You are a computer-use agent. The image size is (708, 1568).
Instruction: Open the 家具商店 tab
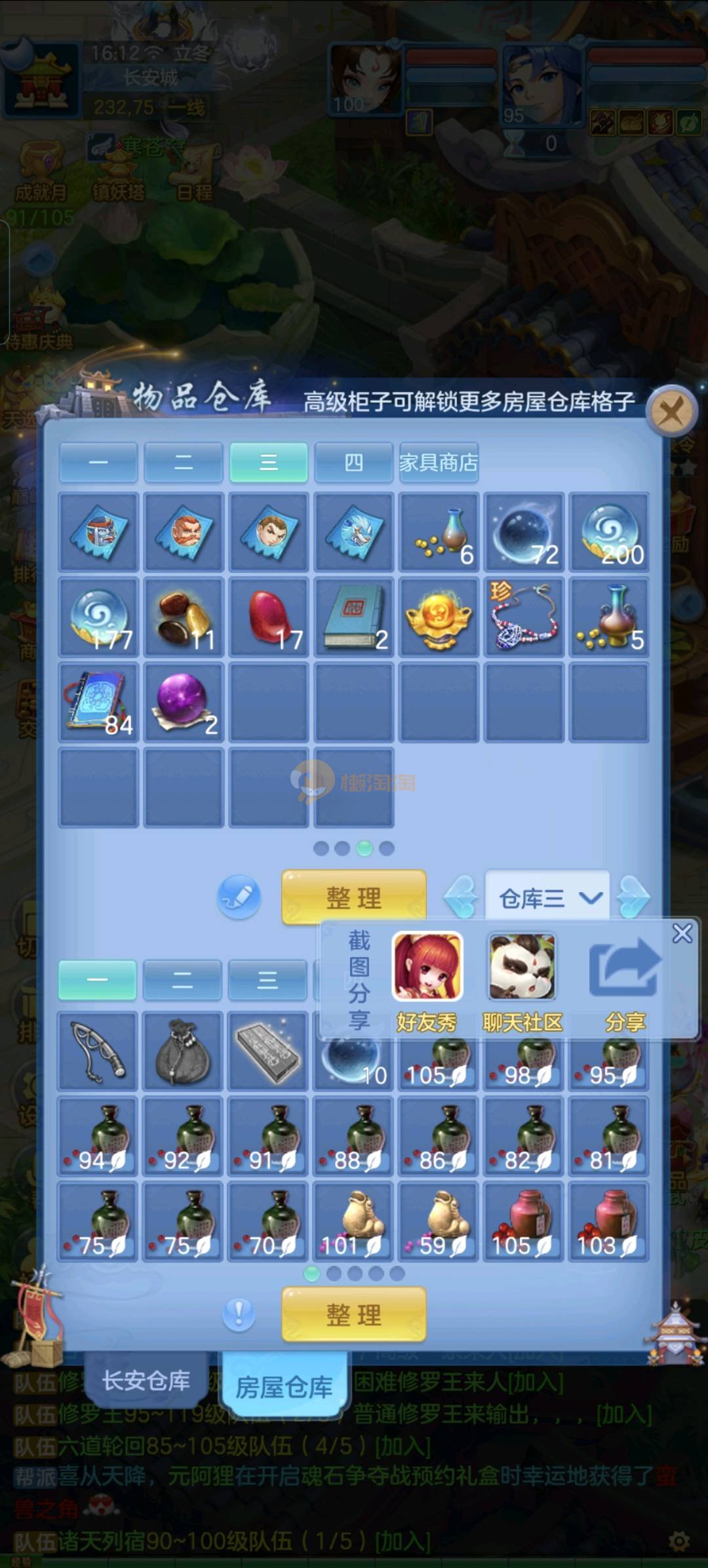pos(439,463)
